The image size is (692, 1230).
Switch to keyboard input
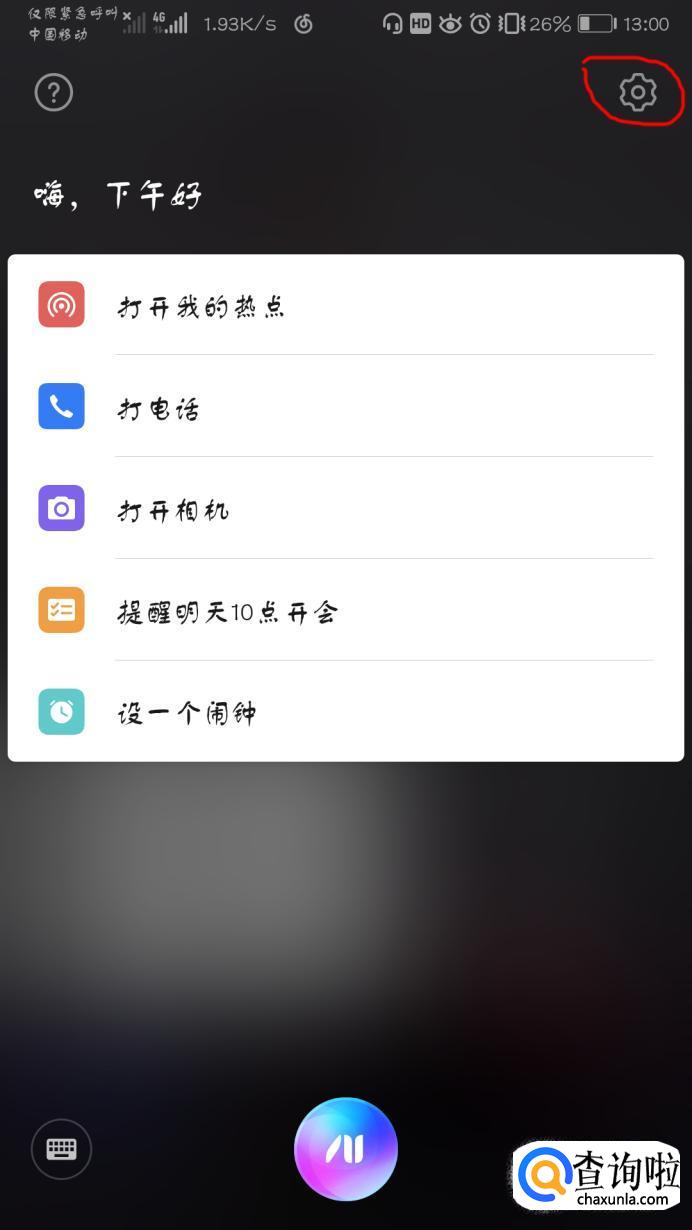pos(61,1149)
